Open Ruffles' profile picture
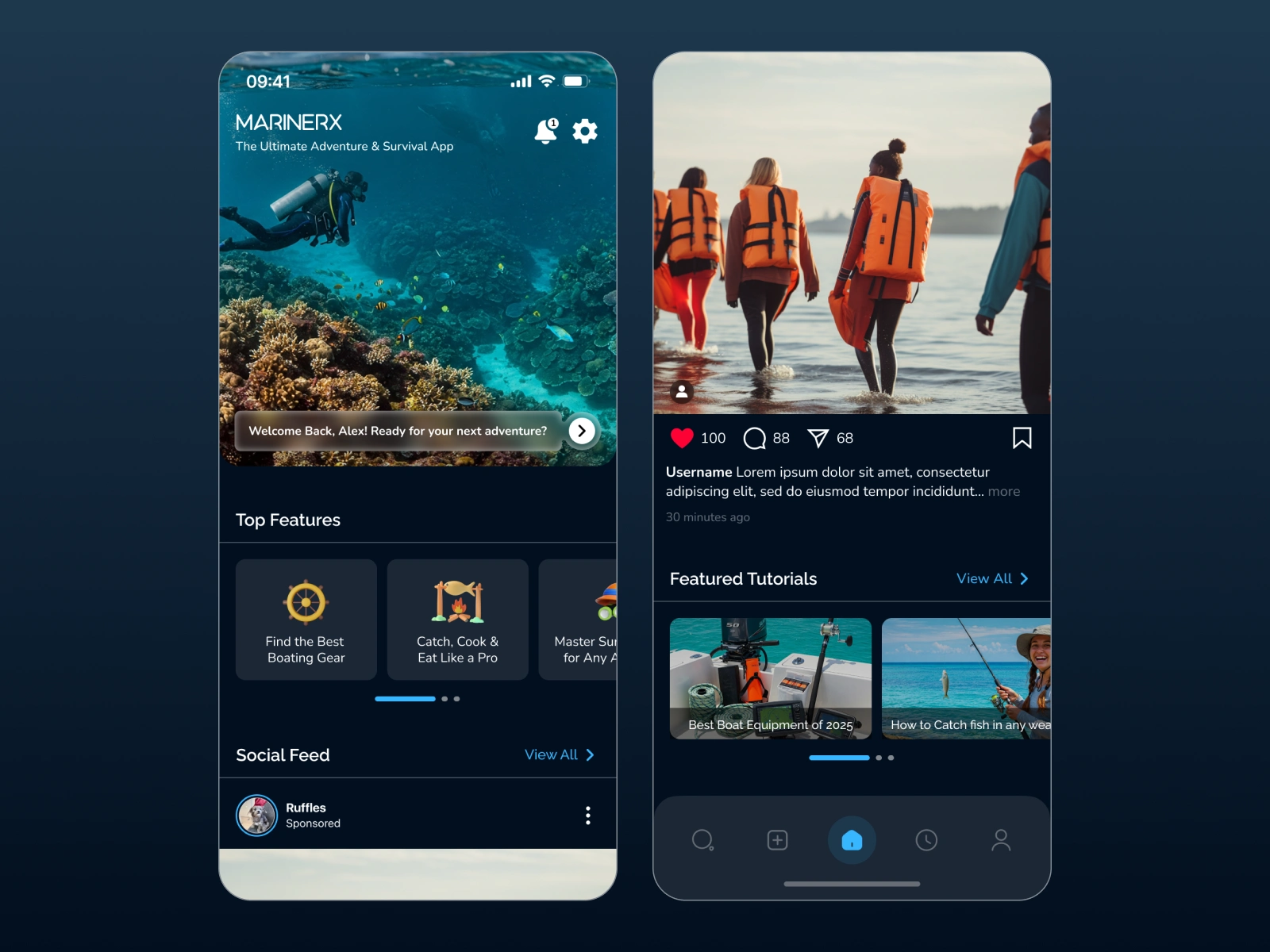1270x952 pixels. tap(256, 816)
